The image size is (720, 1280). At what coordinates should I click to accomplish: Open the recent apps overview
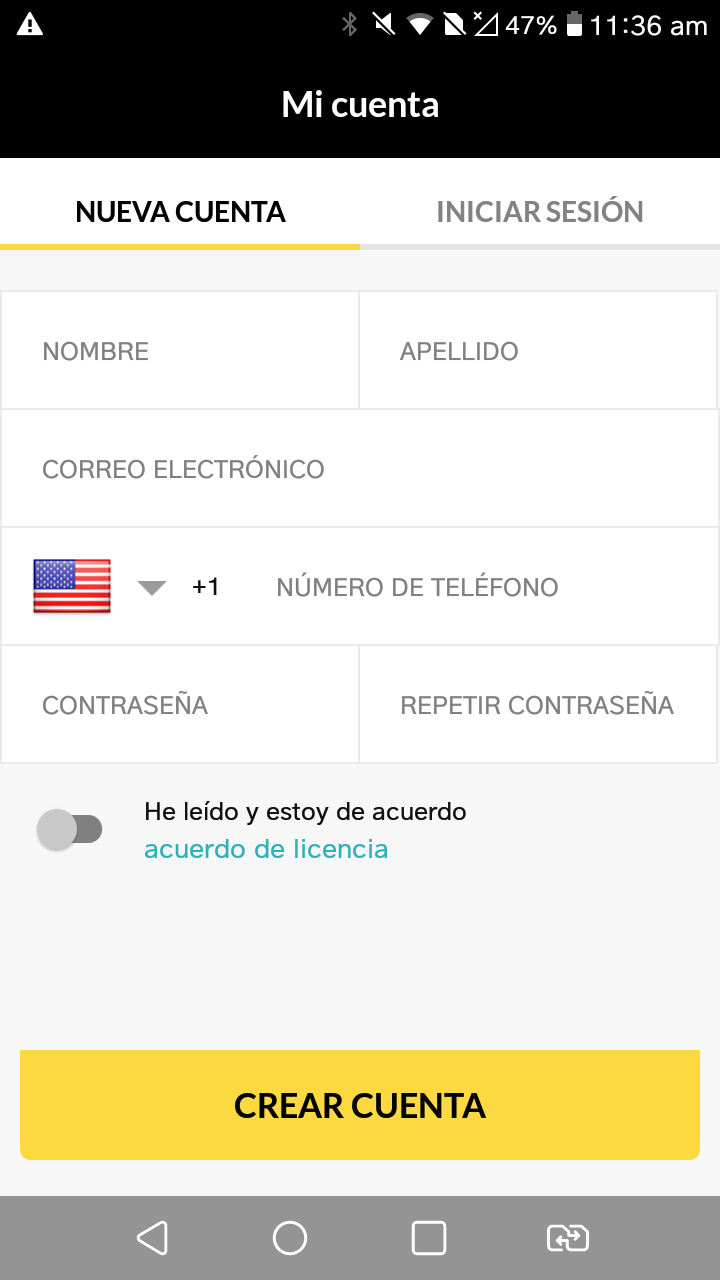point(429,1238)
